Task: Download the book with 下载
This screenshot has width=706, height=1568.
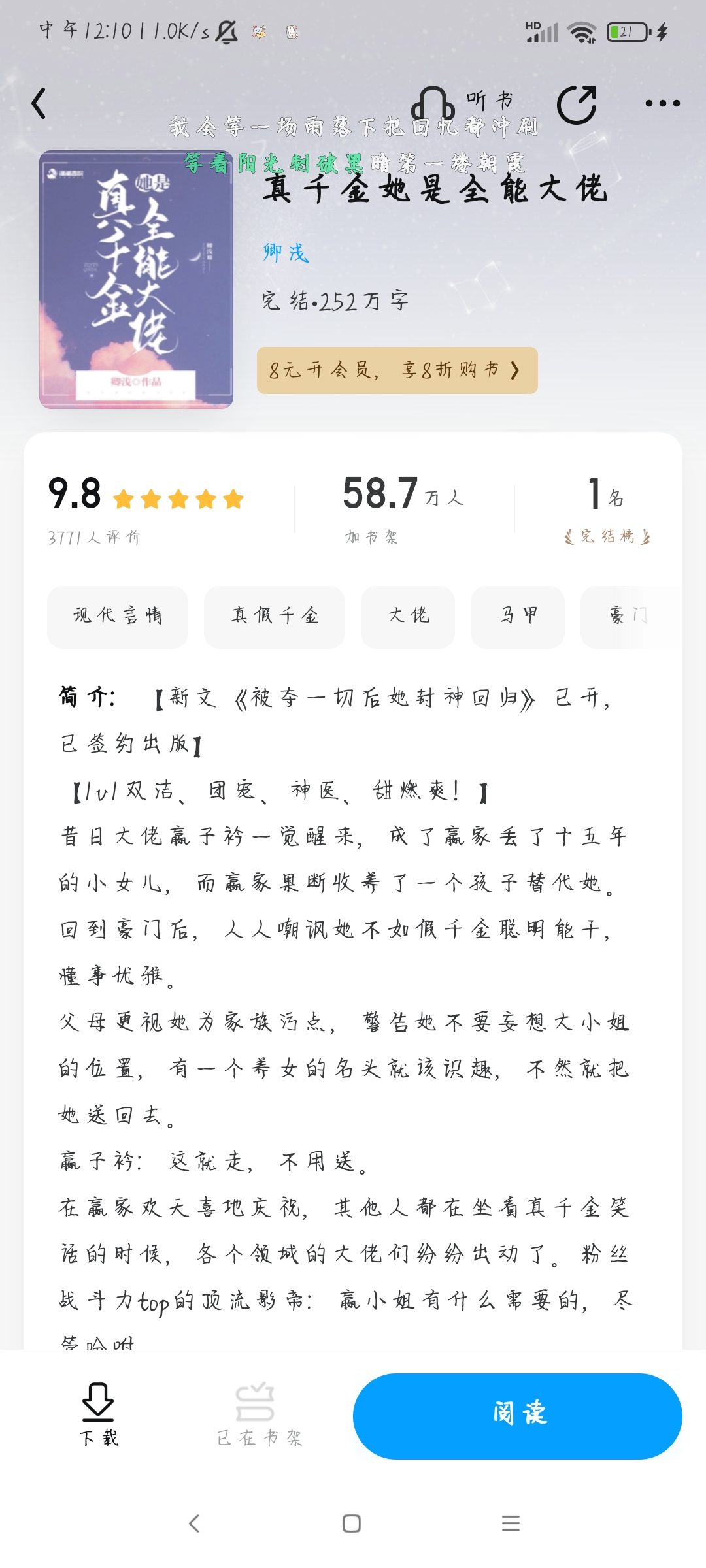Action: coord(99,1414)
